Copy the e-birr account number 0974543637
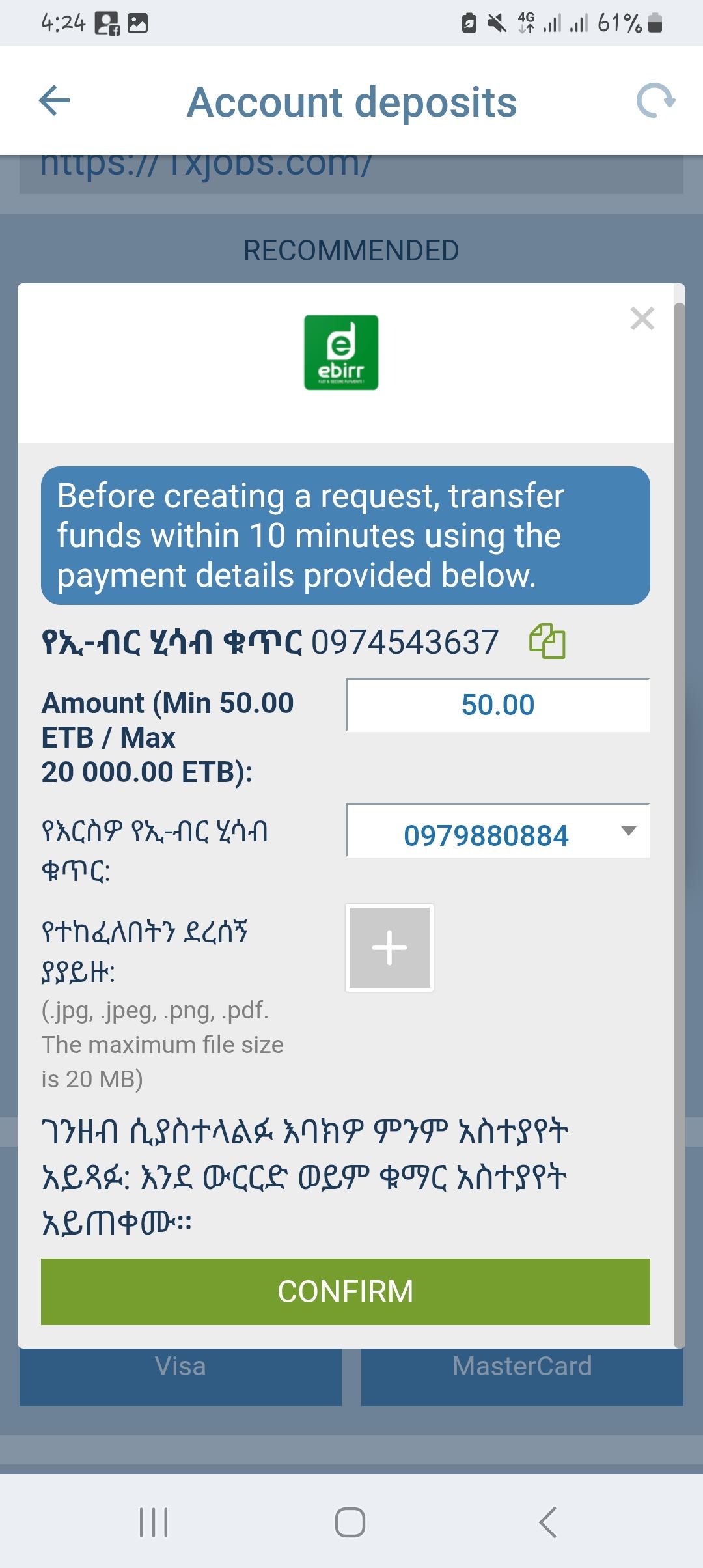The image size is (703, 1568). point(547,641)
